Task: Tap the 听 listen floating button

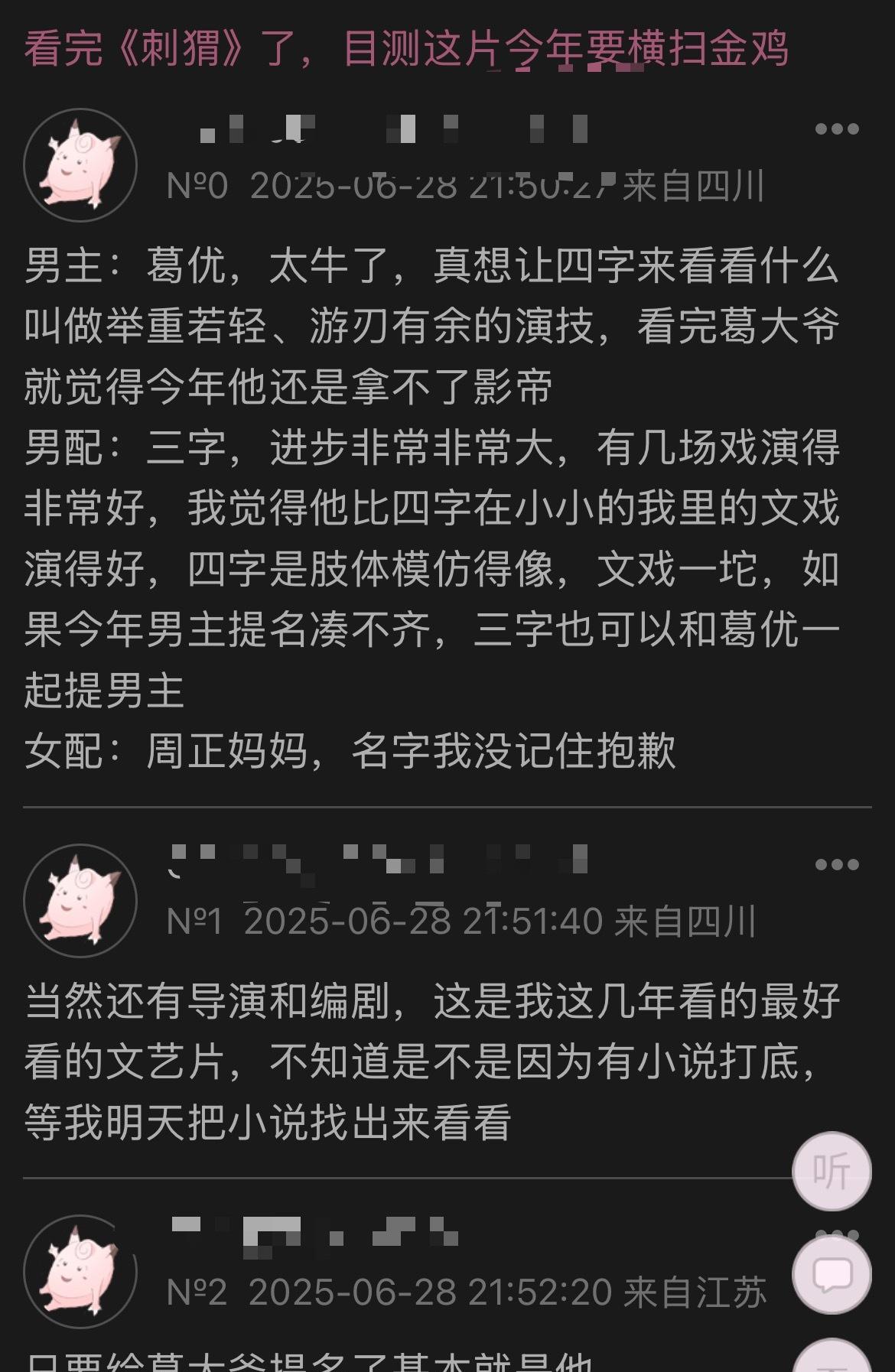Action: click(x=832, y=1171)
